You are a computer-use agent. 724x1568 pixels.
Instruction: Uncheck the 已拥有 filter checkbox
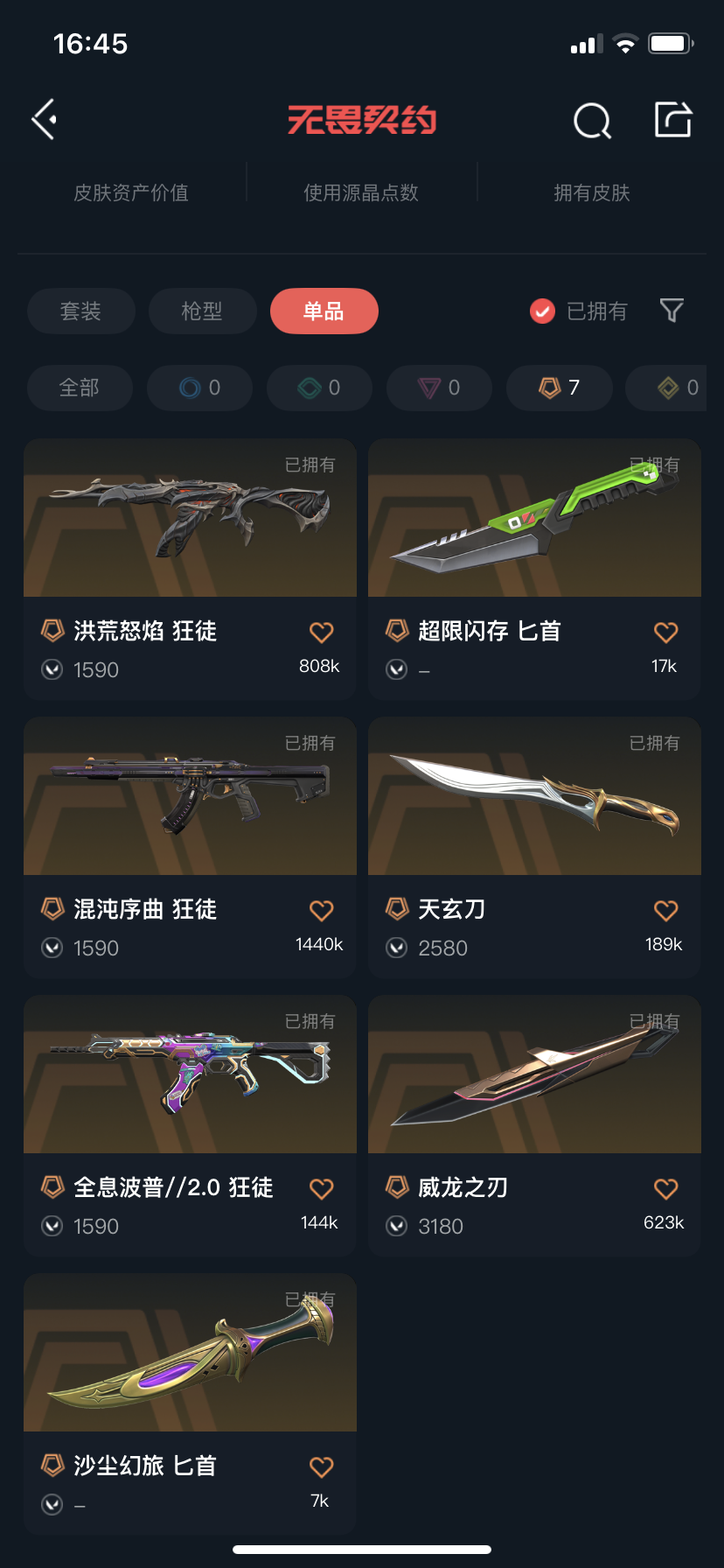point(543,311)
